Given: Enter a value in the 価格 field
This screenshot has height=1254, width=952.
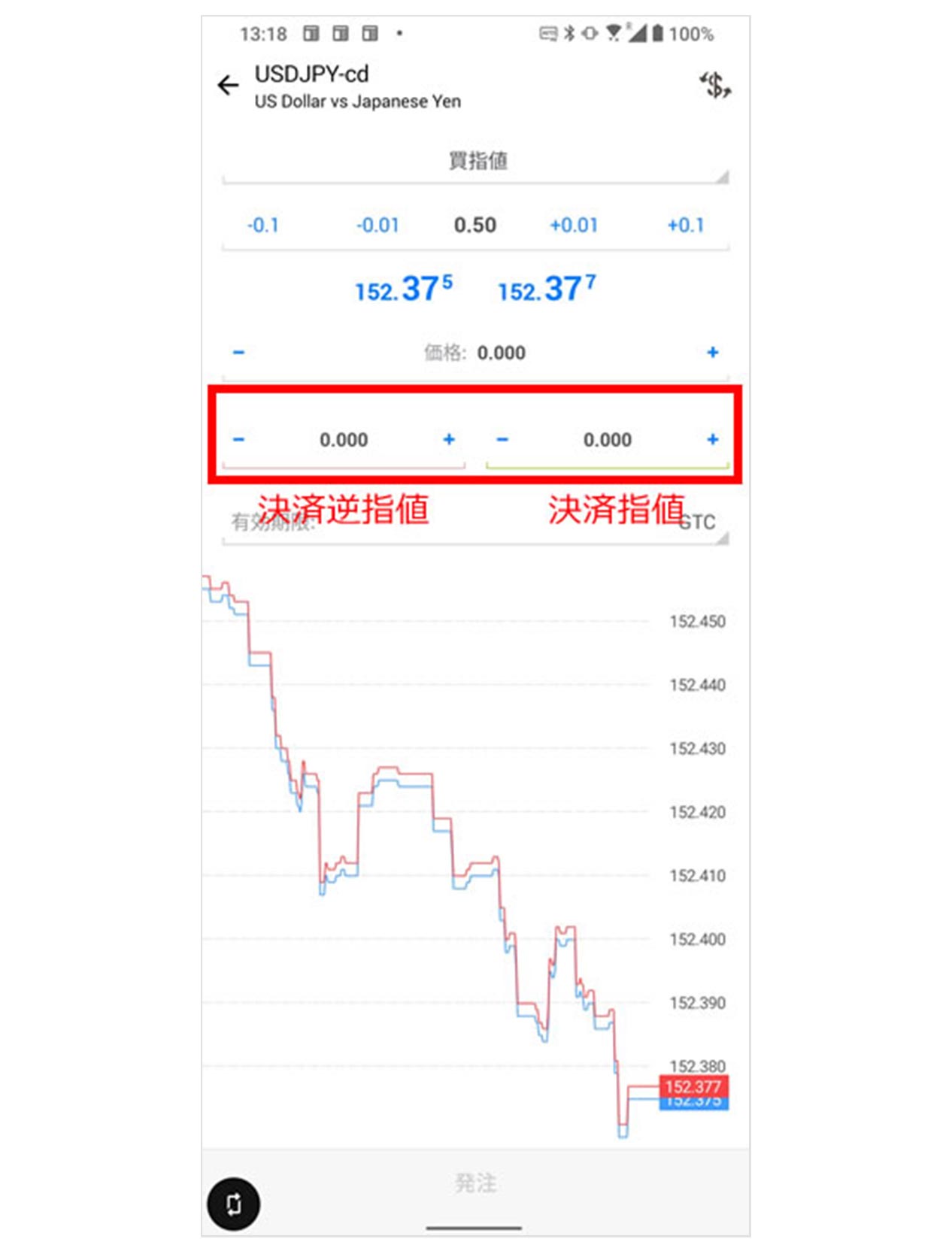Looking at the screenshot, I should pos(500,353).
